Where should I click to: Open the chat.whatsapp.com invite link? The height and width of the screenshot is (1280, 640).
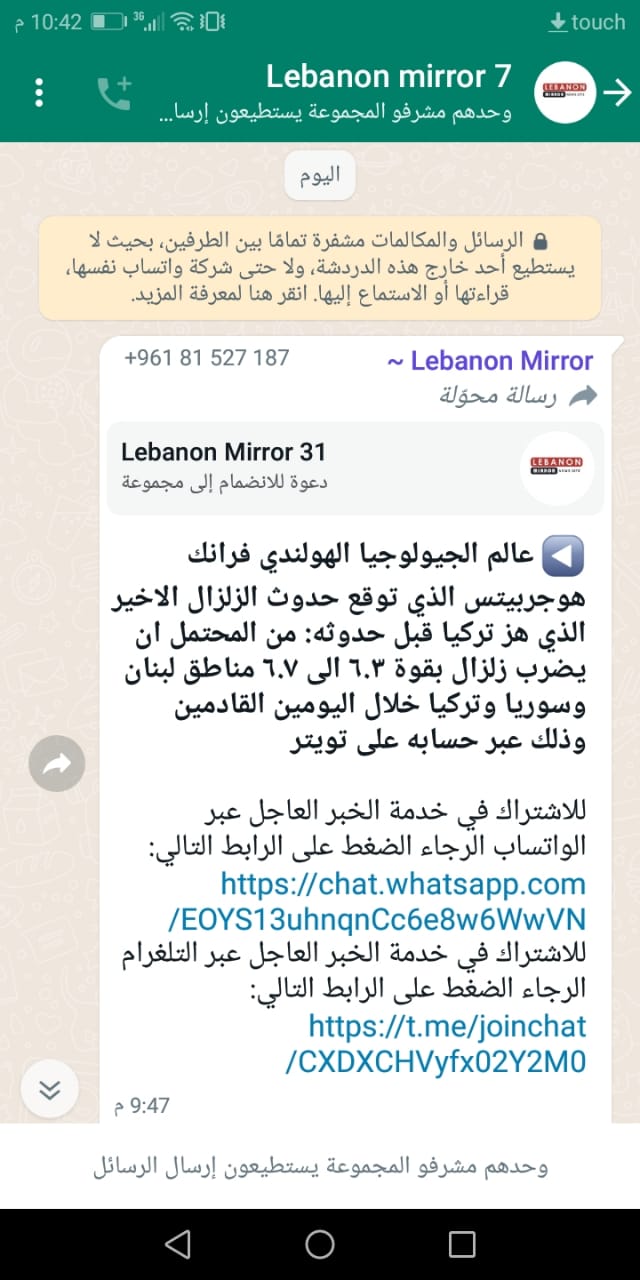click(x=403, y=901)
